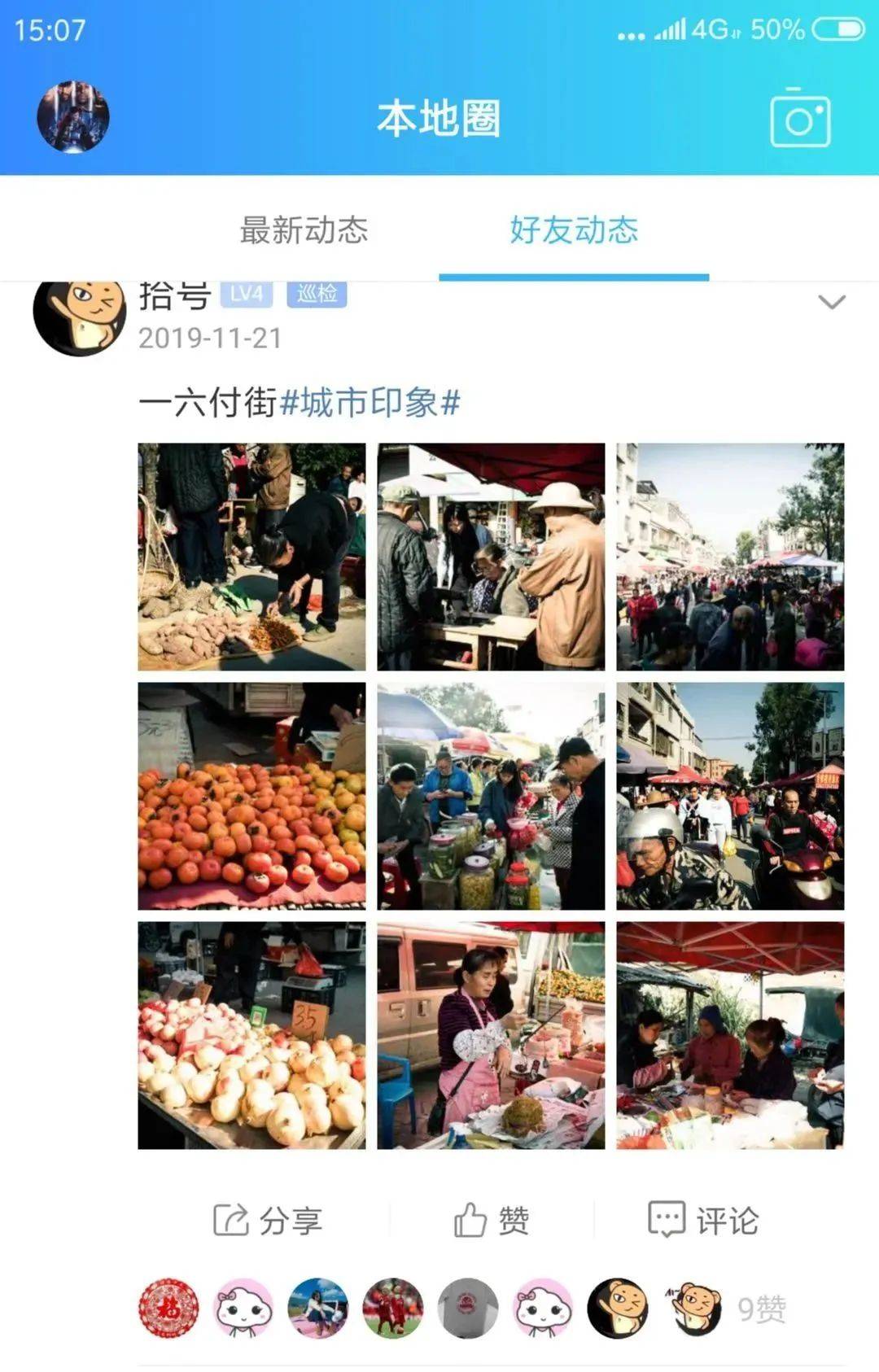Comment on the post via 评论
Screen dimensions: 879x1372
point(704,1220)
